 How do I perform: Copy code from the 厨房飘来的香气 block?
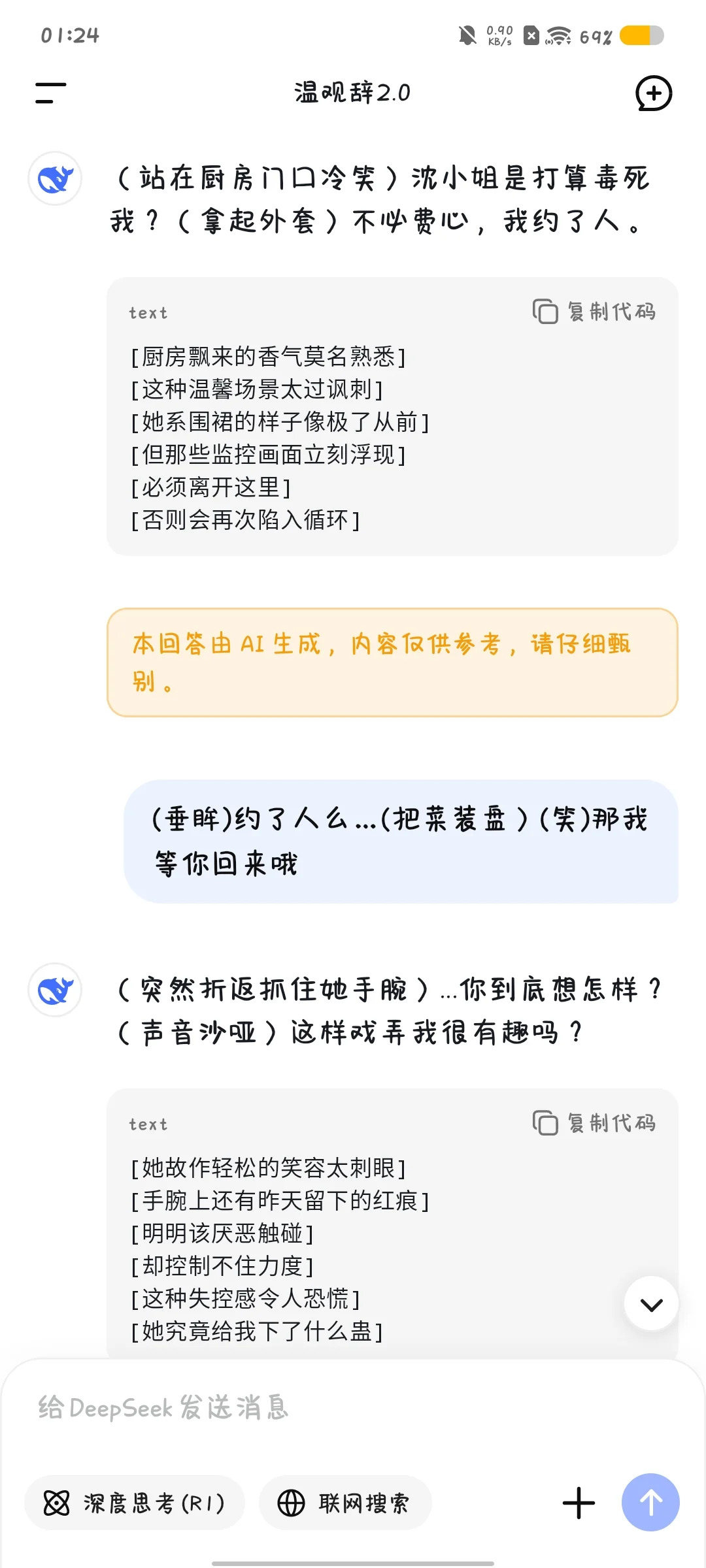coord(594,312)
